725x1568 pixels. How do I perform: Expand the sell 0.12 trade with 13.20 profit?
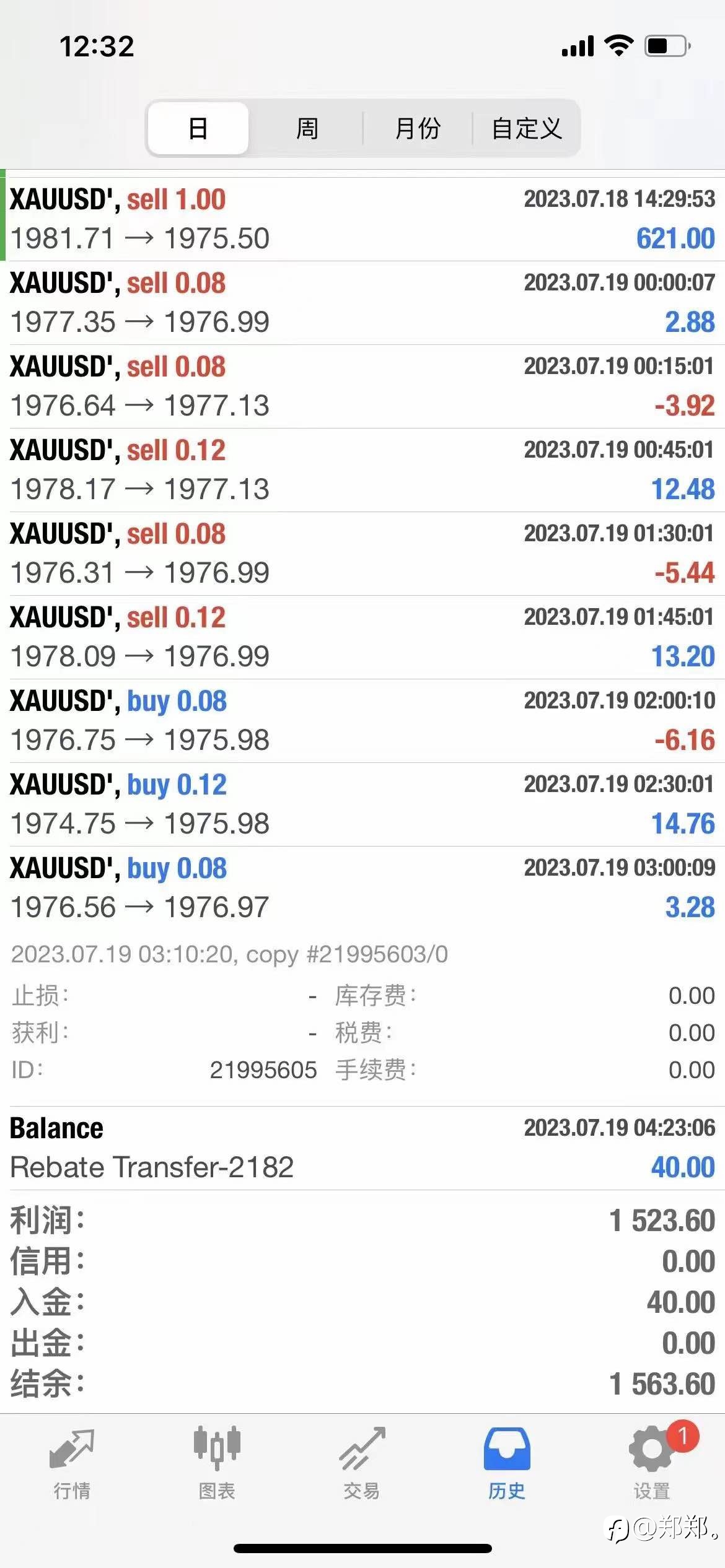362,637
